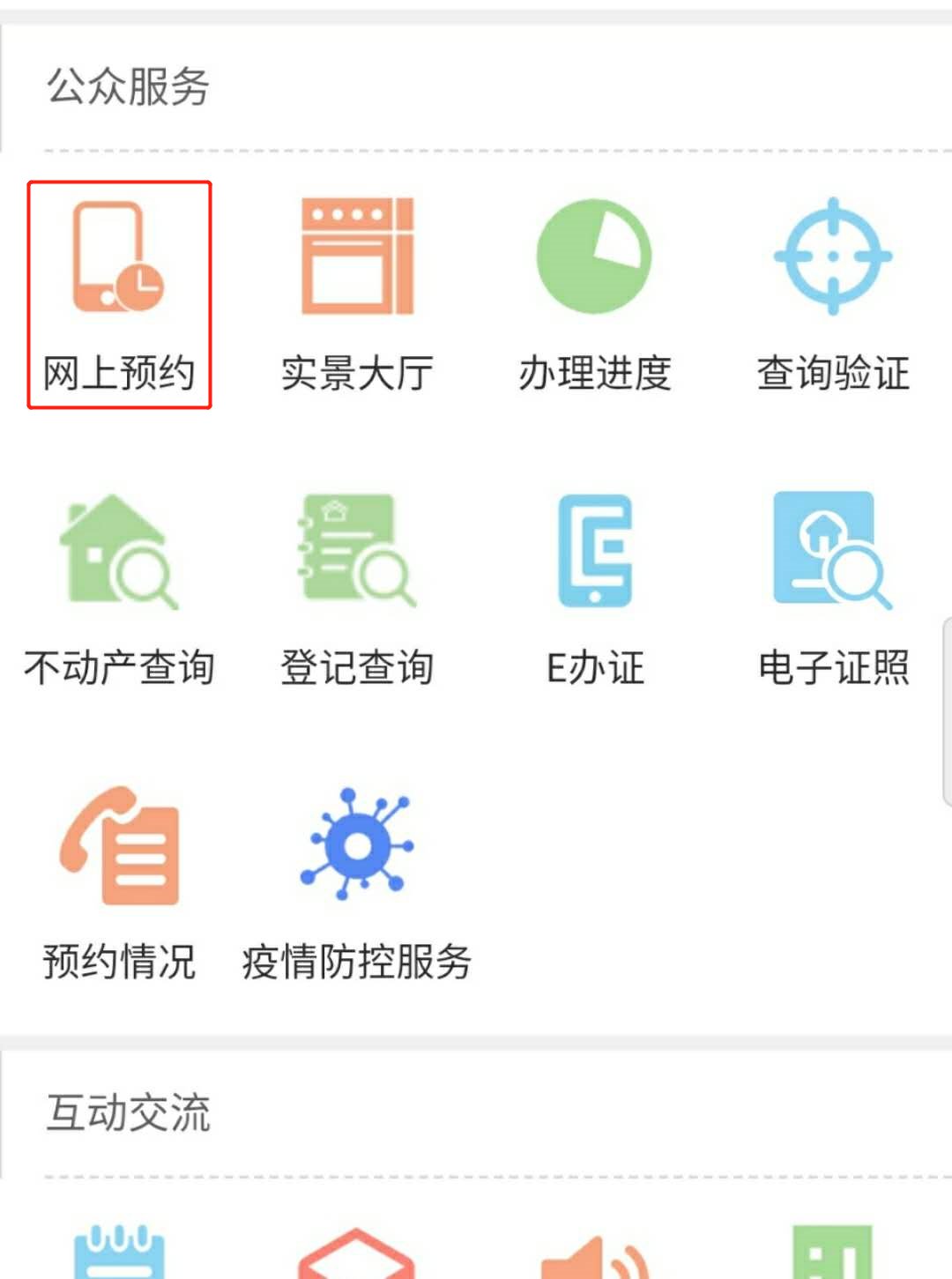Open 网上预约 online appointment
Viewport: 952px width, 1279px height.
pyautogui.click(x=119, y=295)
